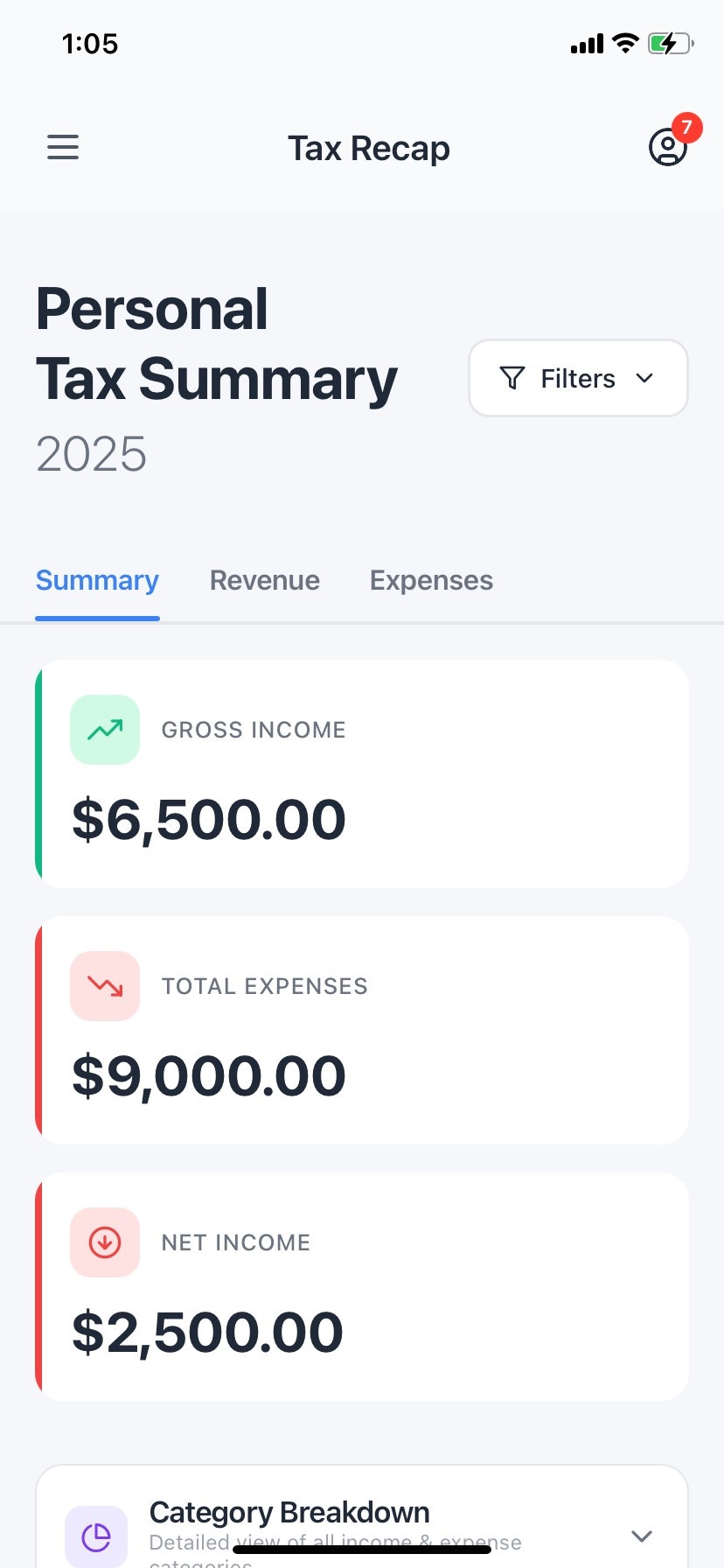
Task: Open the Filters dropdown
Action: click(578, 378)
